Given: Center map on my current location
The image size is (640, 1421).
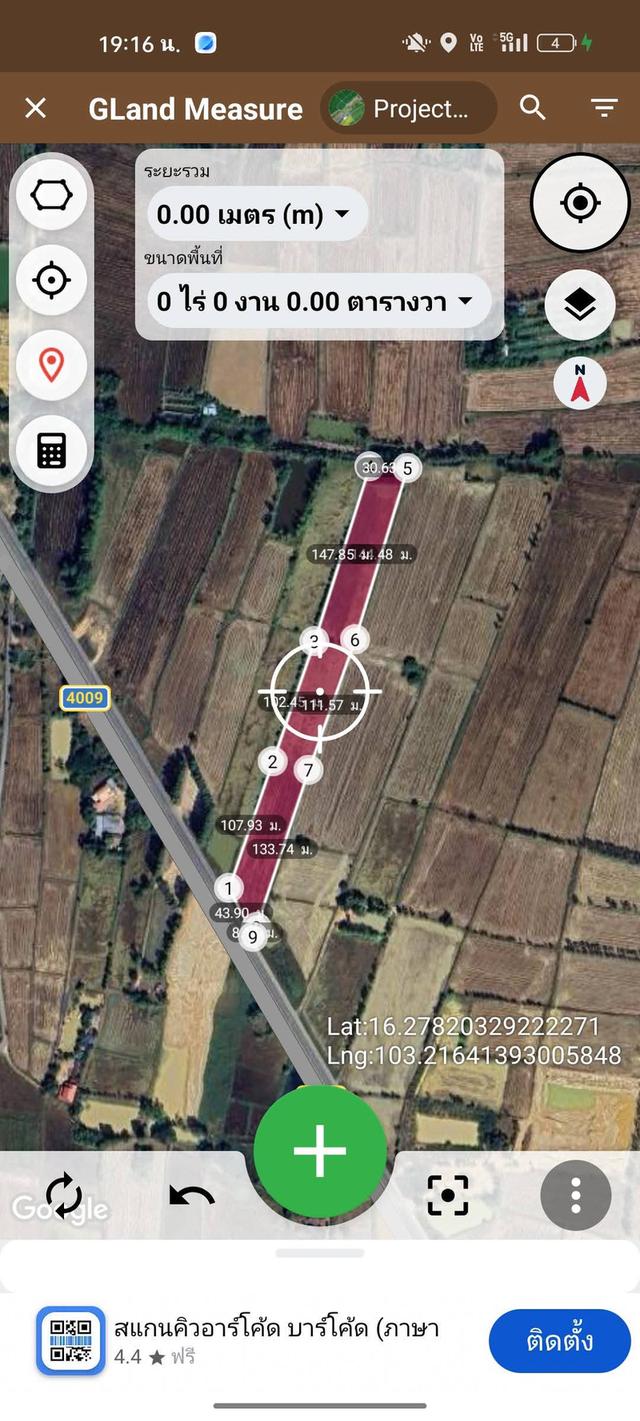Looking at the screenshot, I should (x=580, y=203).
